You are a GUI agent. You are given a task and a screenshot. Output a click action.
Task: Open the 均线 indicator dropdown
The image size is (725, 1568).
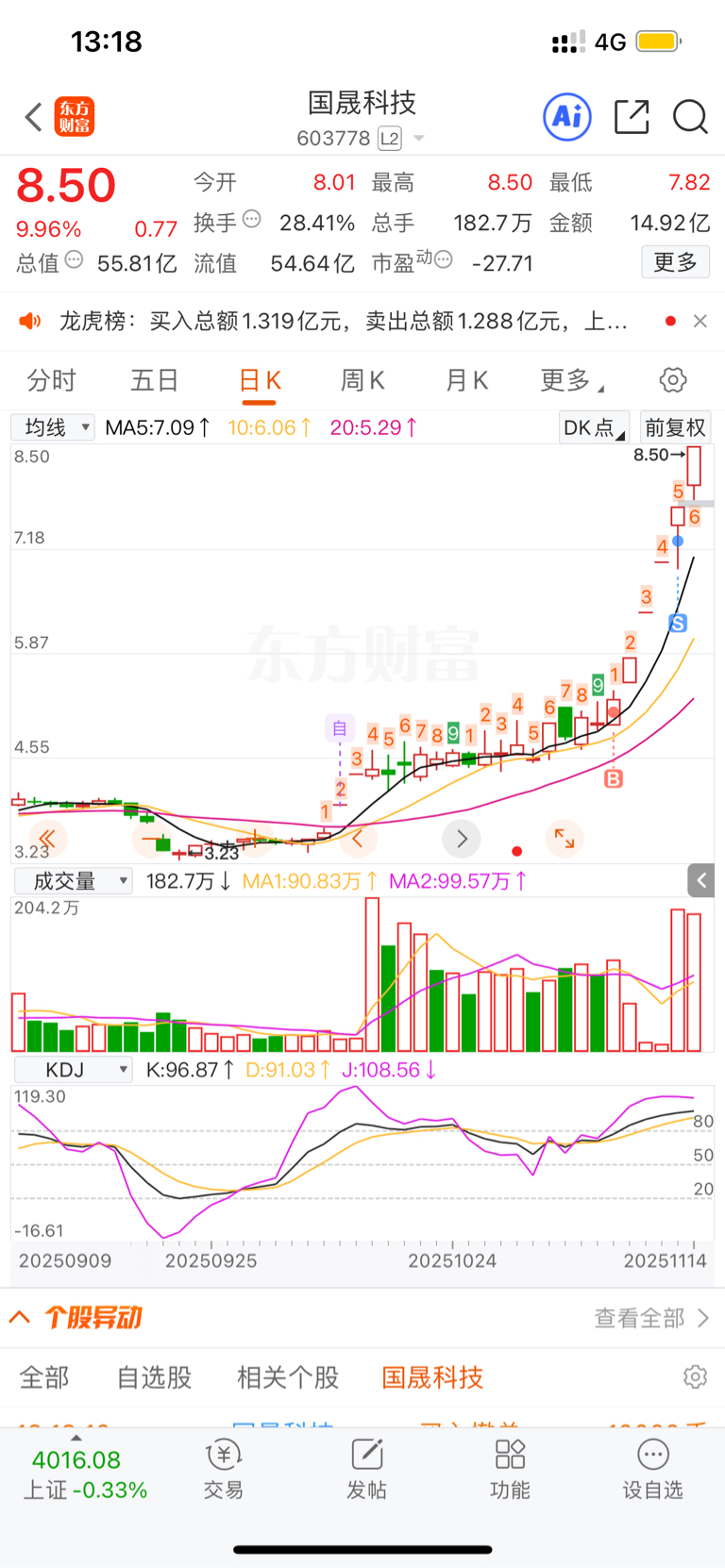(55, 427)
